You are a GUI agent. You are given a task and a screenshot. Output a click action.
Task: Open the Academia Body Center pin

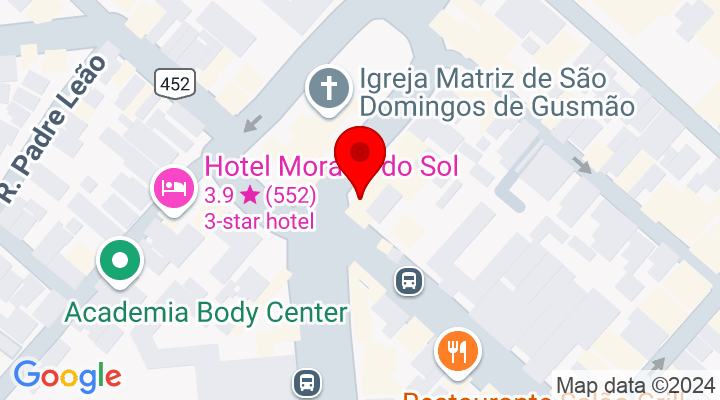click(x=120, y=261)
